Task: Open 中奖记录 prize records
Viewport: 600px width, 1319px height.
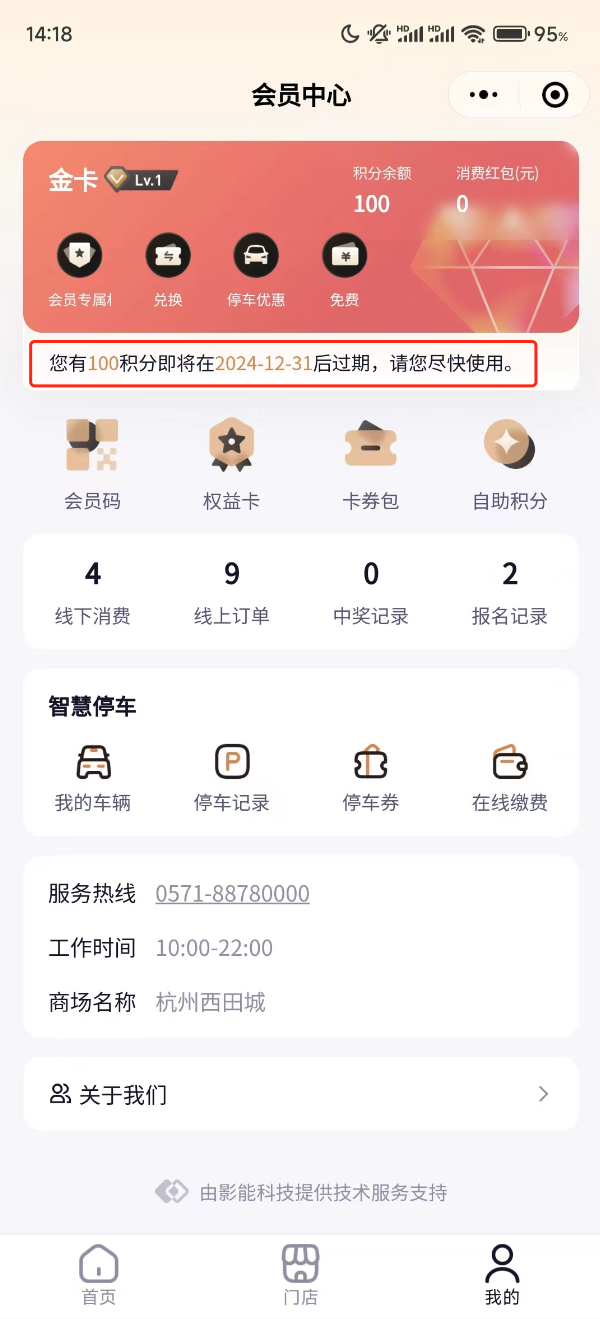Action: point(370,592)
